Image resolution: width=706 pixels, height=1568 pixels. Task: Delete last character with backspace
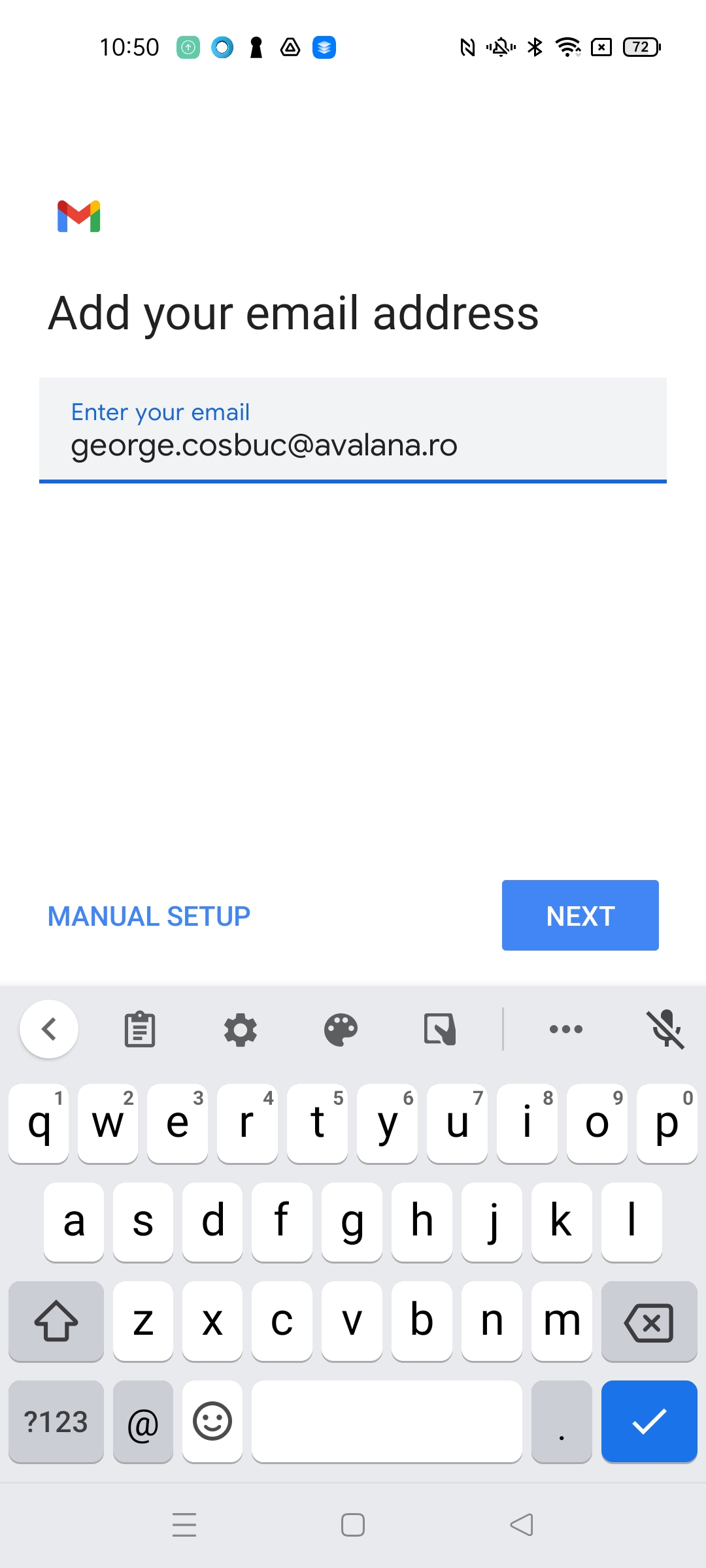pos(648,1322)
